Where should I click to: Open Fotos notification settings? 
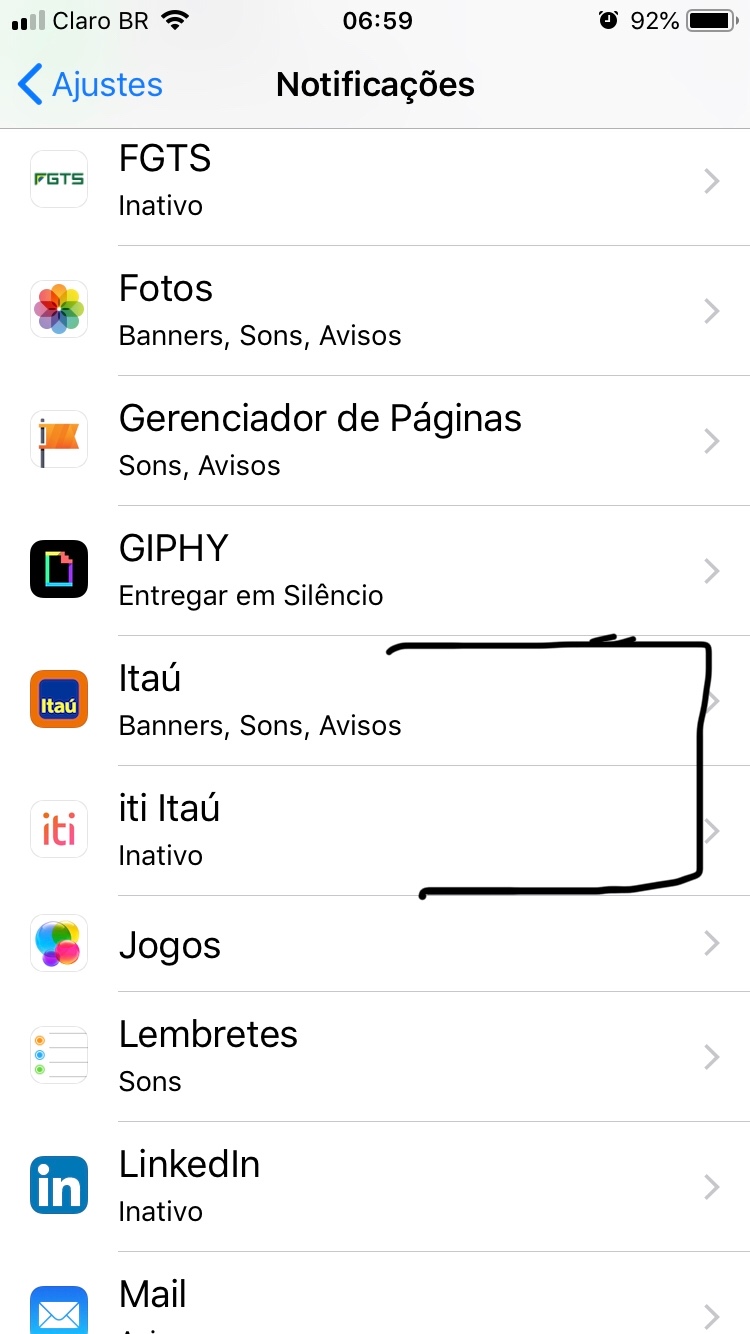point(375,311)
